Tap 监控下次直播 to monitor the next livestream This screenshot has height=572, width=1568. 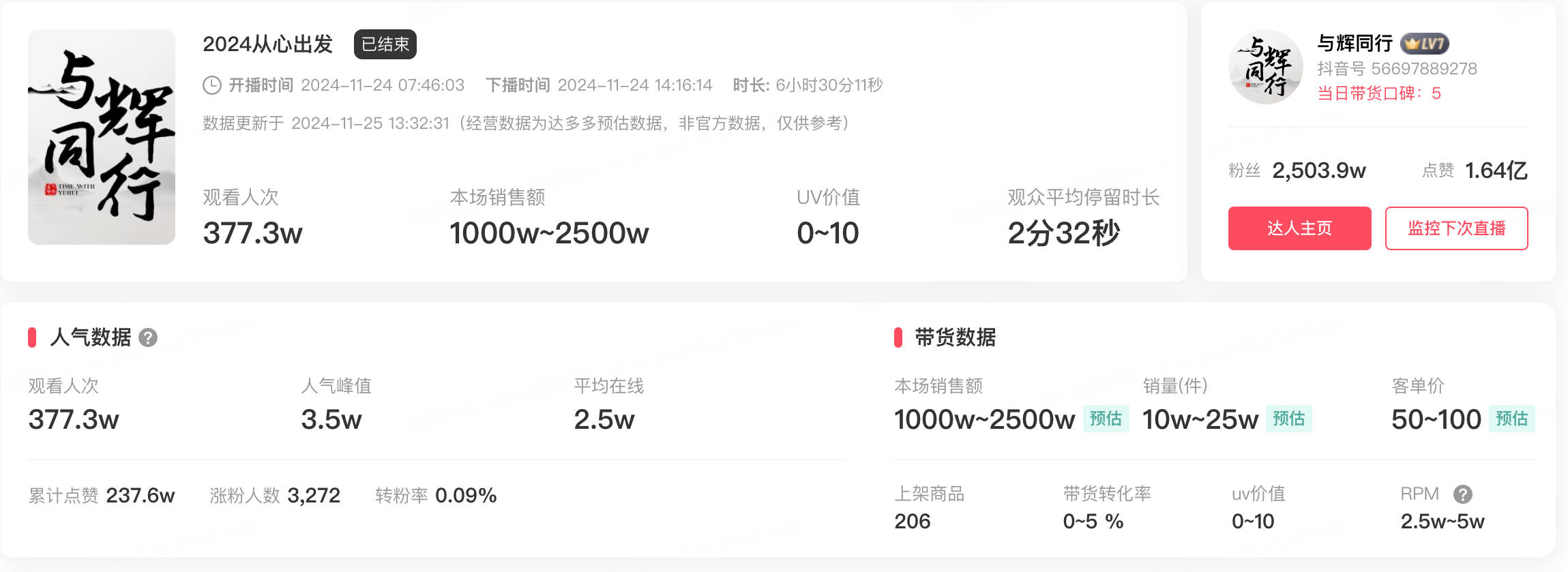tap(1456, 228)
